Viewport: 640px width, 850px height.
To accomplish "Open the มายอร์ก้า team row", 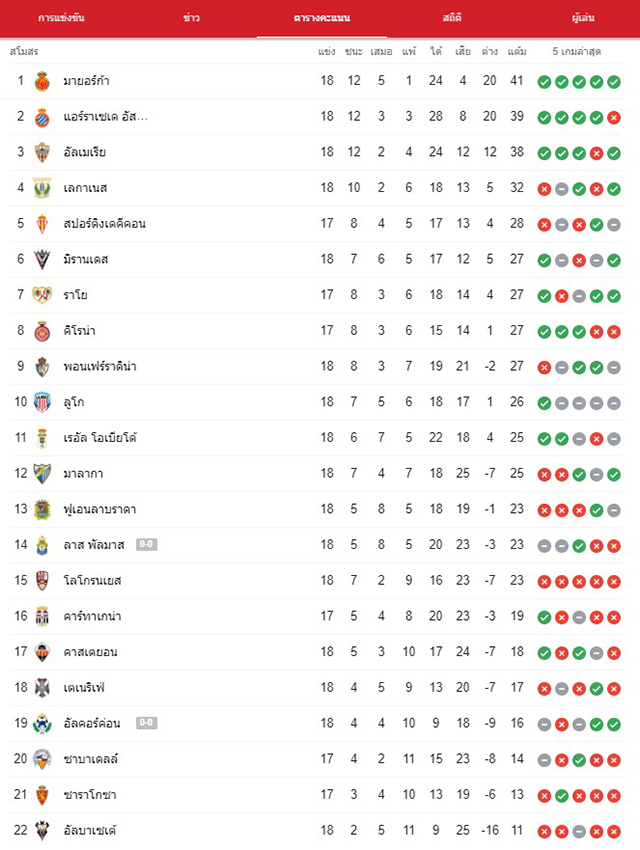I will [316, 81].
